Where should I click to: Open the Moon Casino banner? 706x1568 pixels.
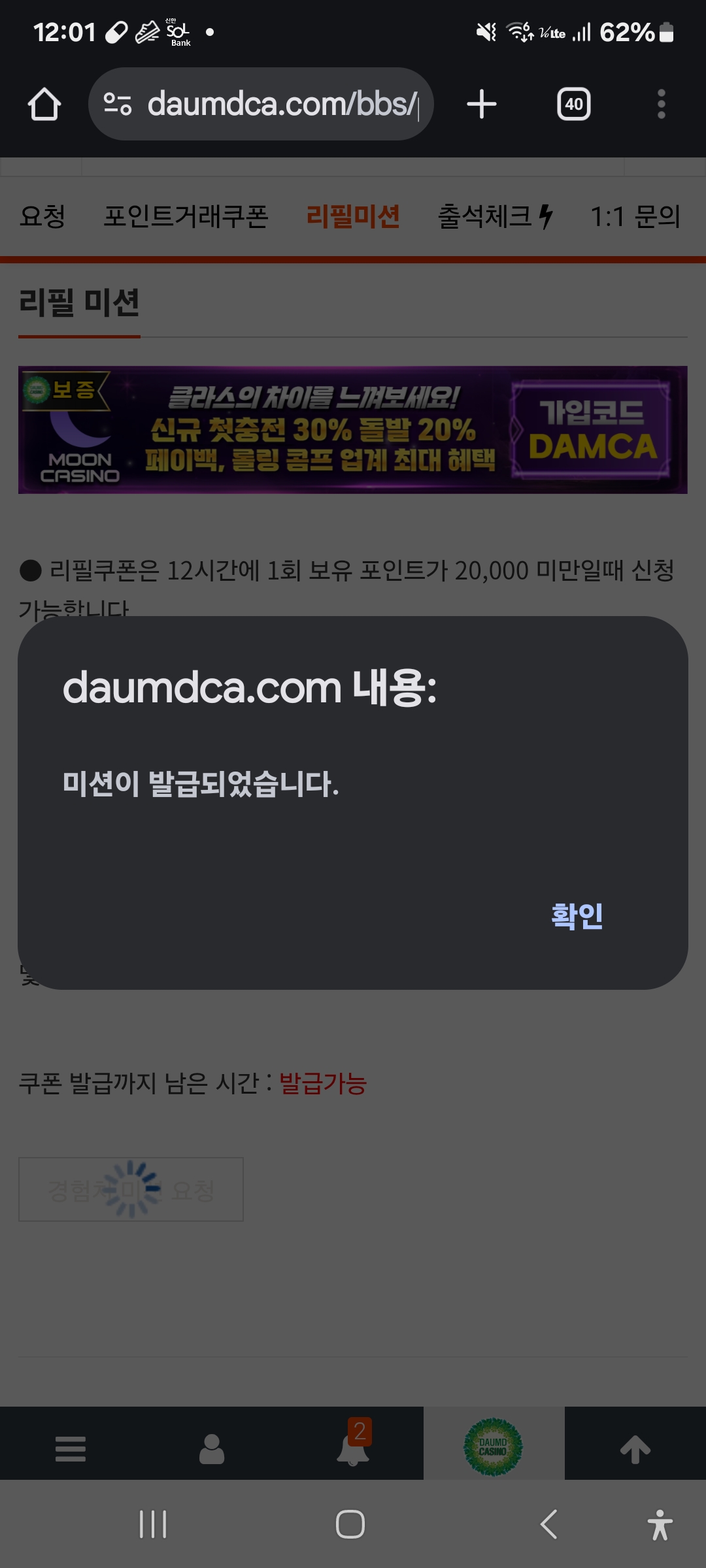(353, 430)
